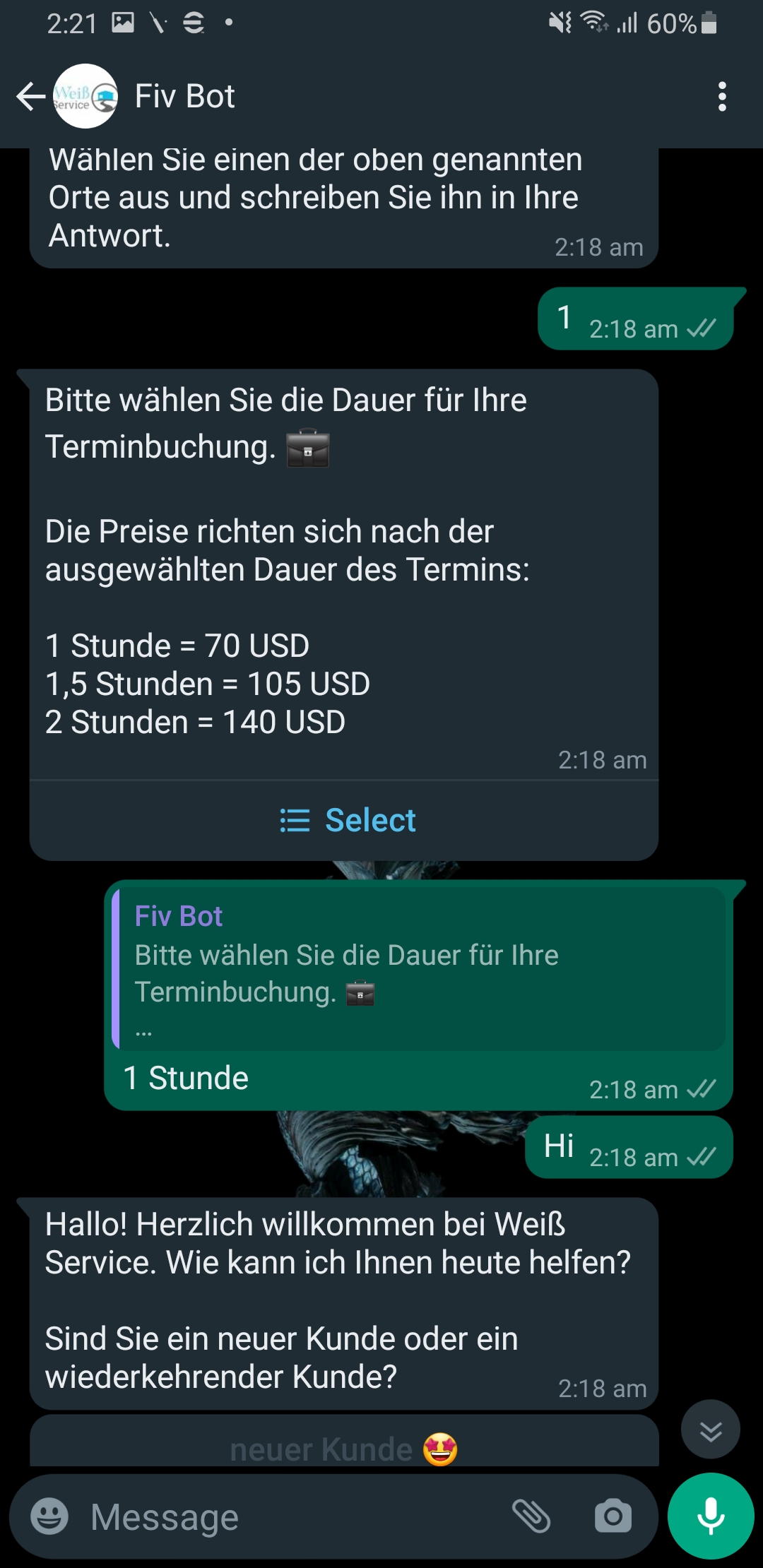Open the chat with contact name Fiv Bot

[x=184, y=96]
